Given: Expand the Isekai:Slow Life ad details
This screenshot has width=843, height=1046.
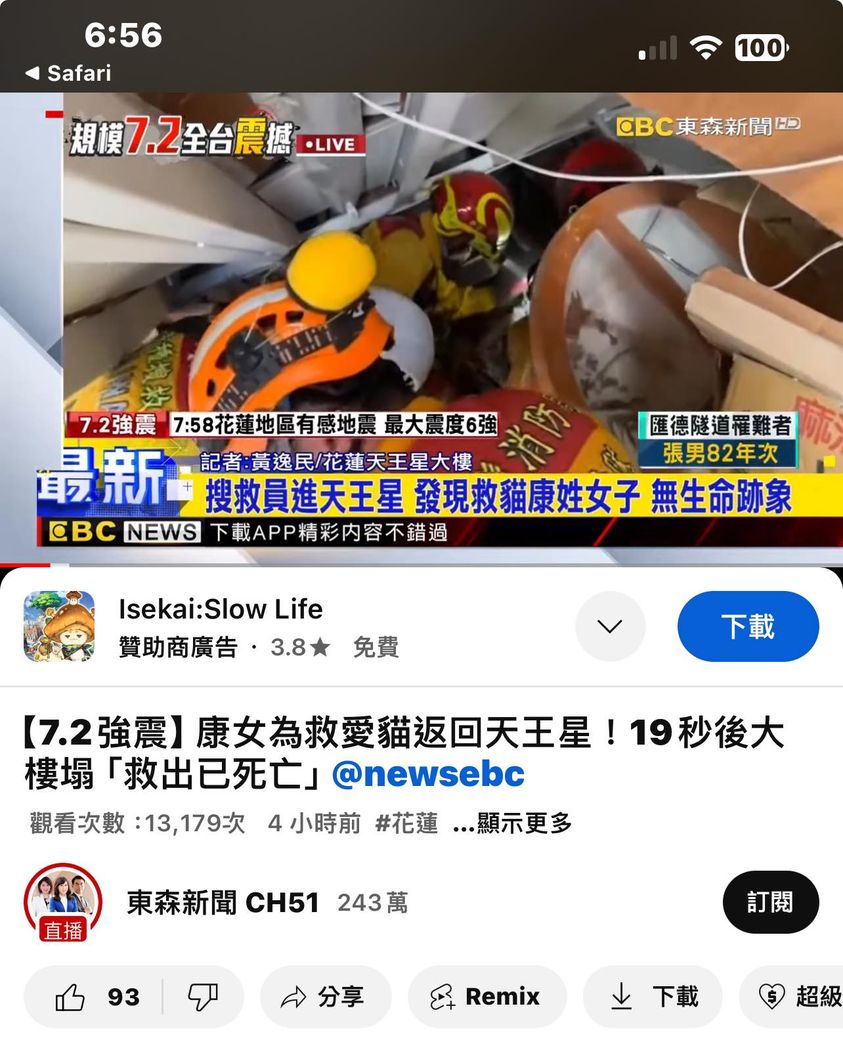Looking at the screenshot, I should tap(610, 626).
